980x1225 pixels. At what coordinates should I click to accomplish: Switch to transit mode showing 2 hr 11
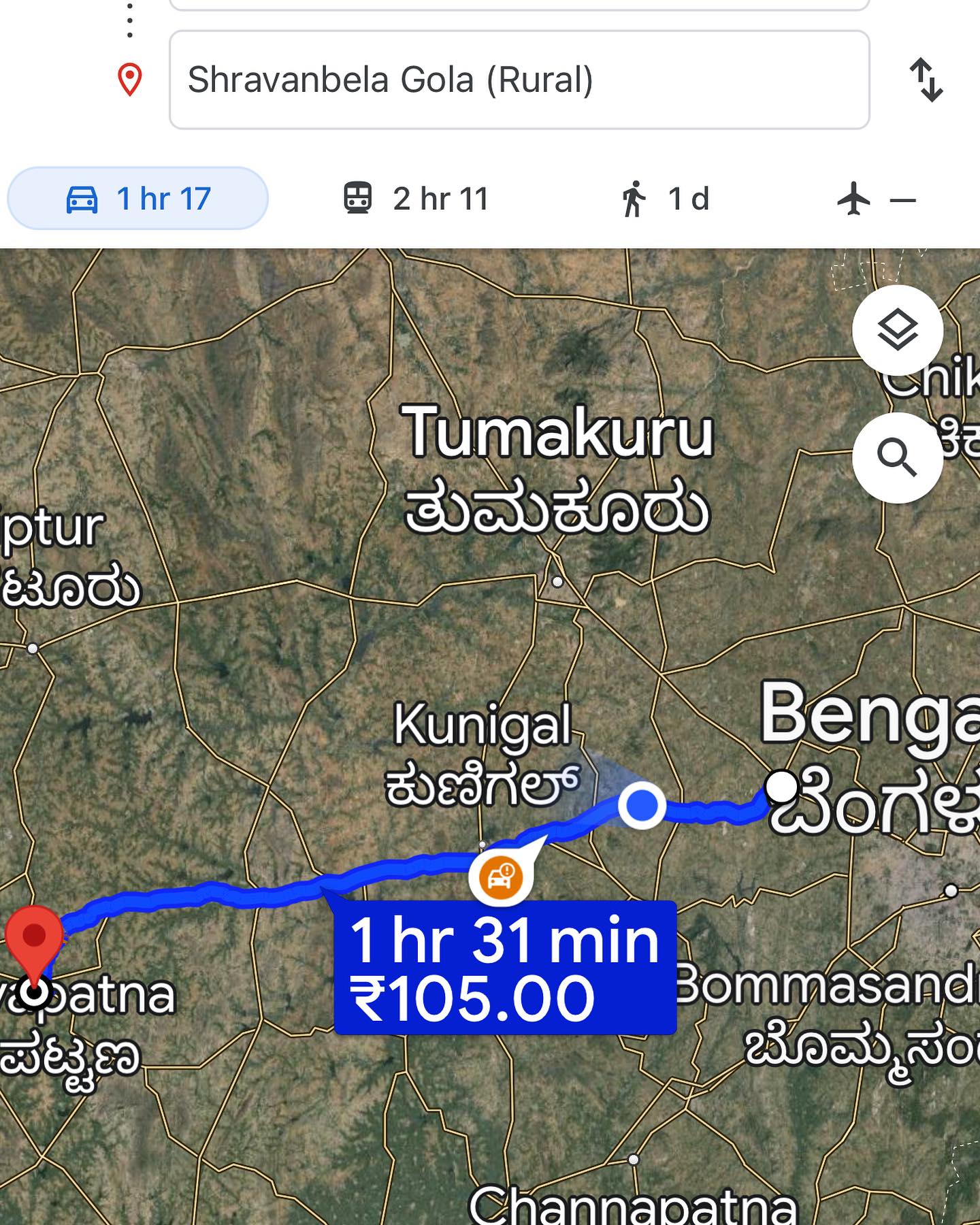[416, 199]
